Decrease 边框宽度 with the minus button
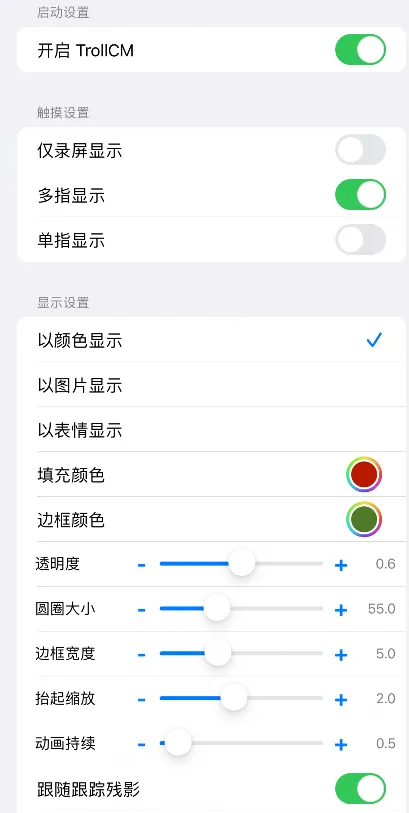The height and width of the screenshot is (813, 409). [142, 655]
